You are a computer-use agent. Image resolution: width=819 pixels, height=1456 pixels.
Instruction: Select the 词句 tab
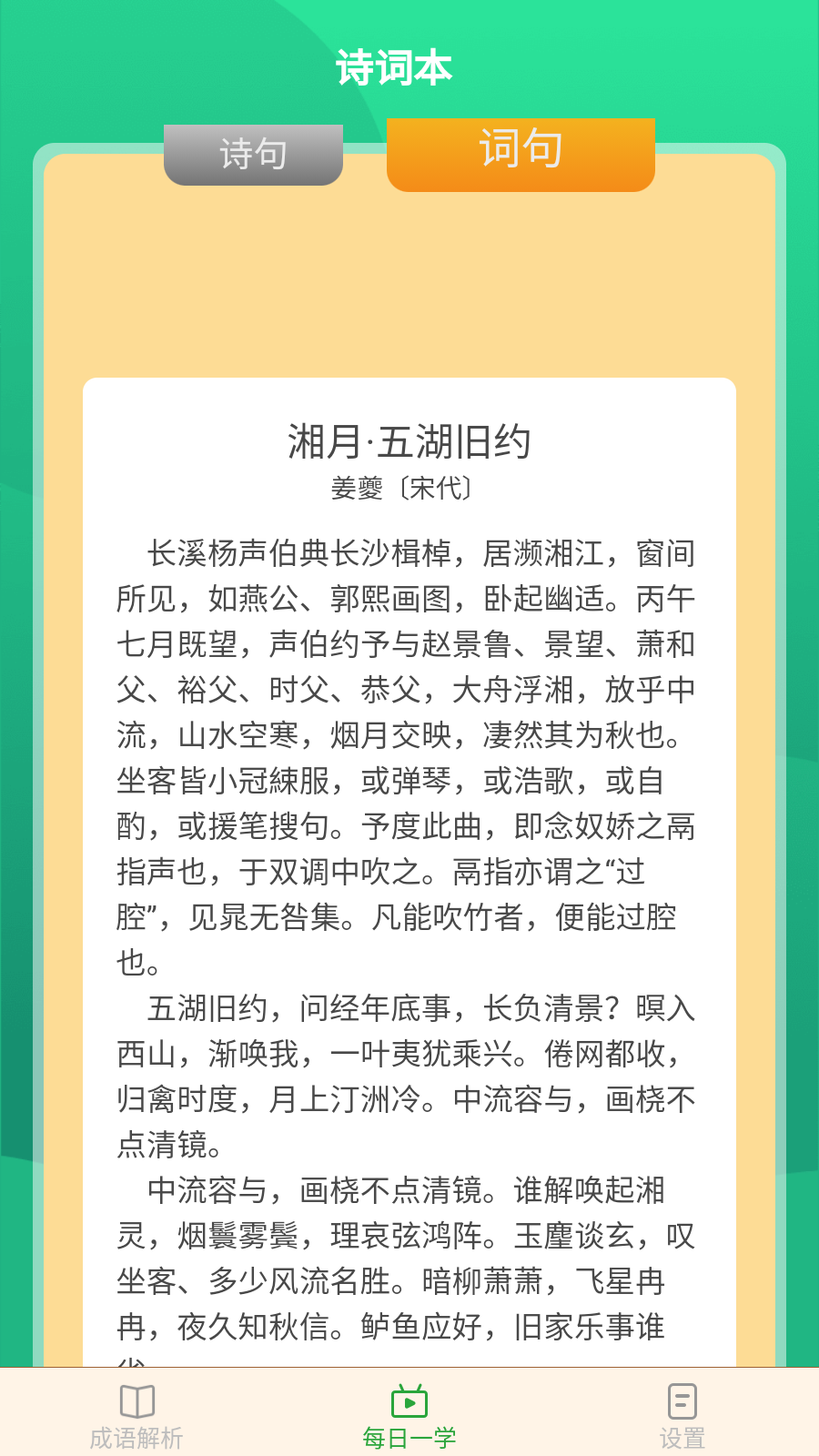[521, 153]
